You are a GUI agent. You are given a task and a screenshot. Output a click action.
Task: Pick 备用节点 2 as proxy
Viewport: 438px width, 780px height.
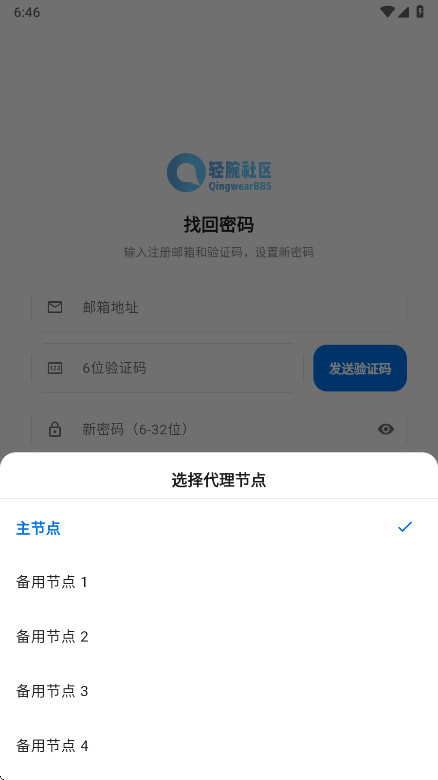(x=219, y=636)
